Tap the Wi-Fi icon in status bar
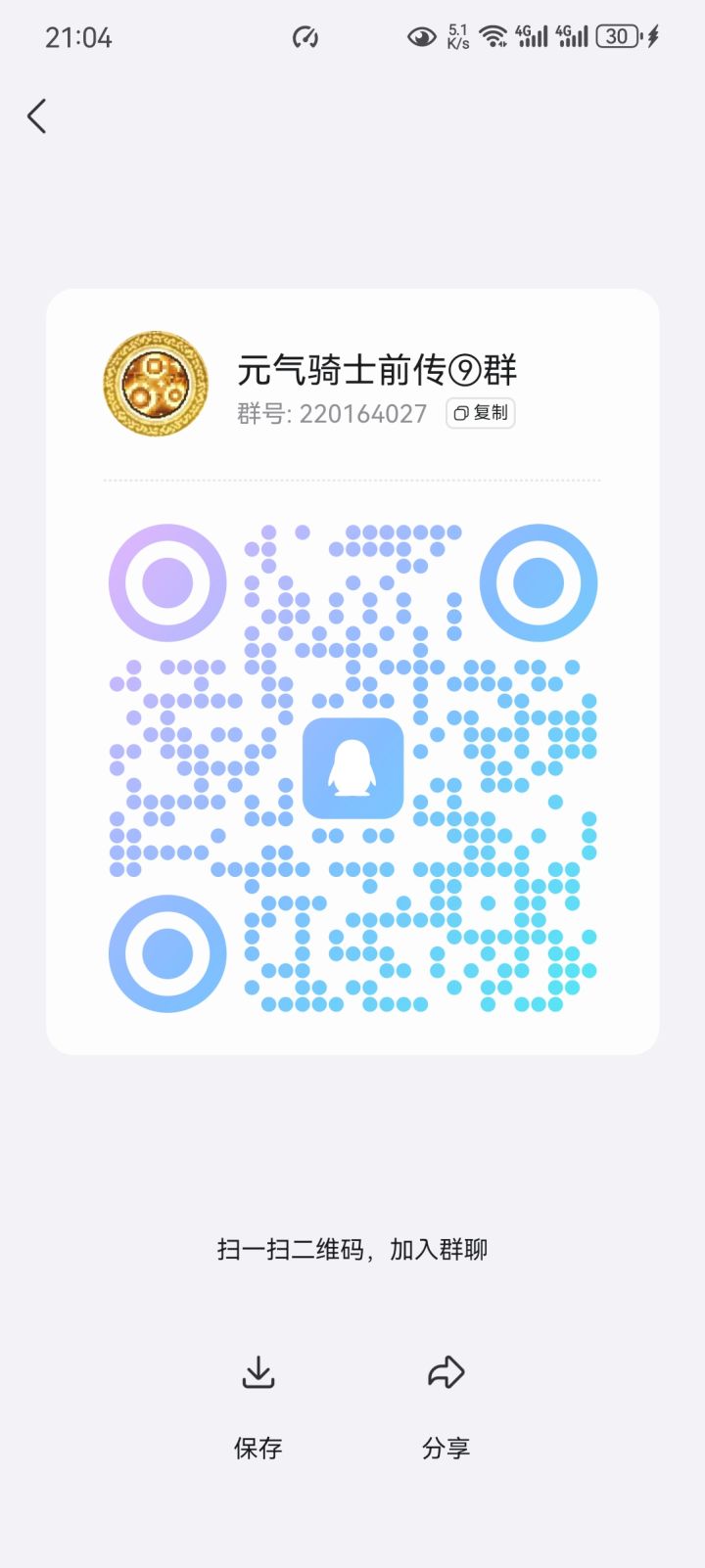705x1568 pixels. pos(493,35)
